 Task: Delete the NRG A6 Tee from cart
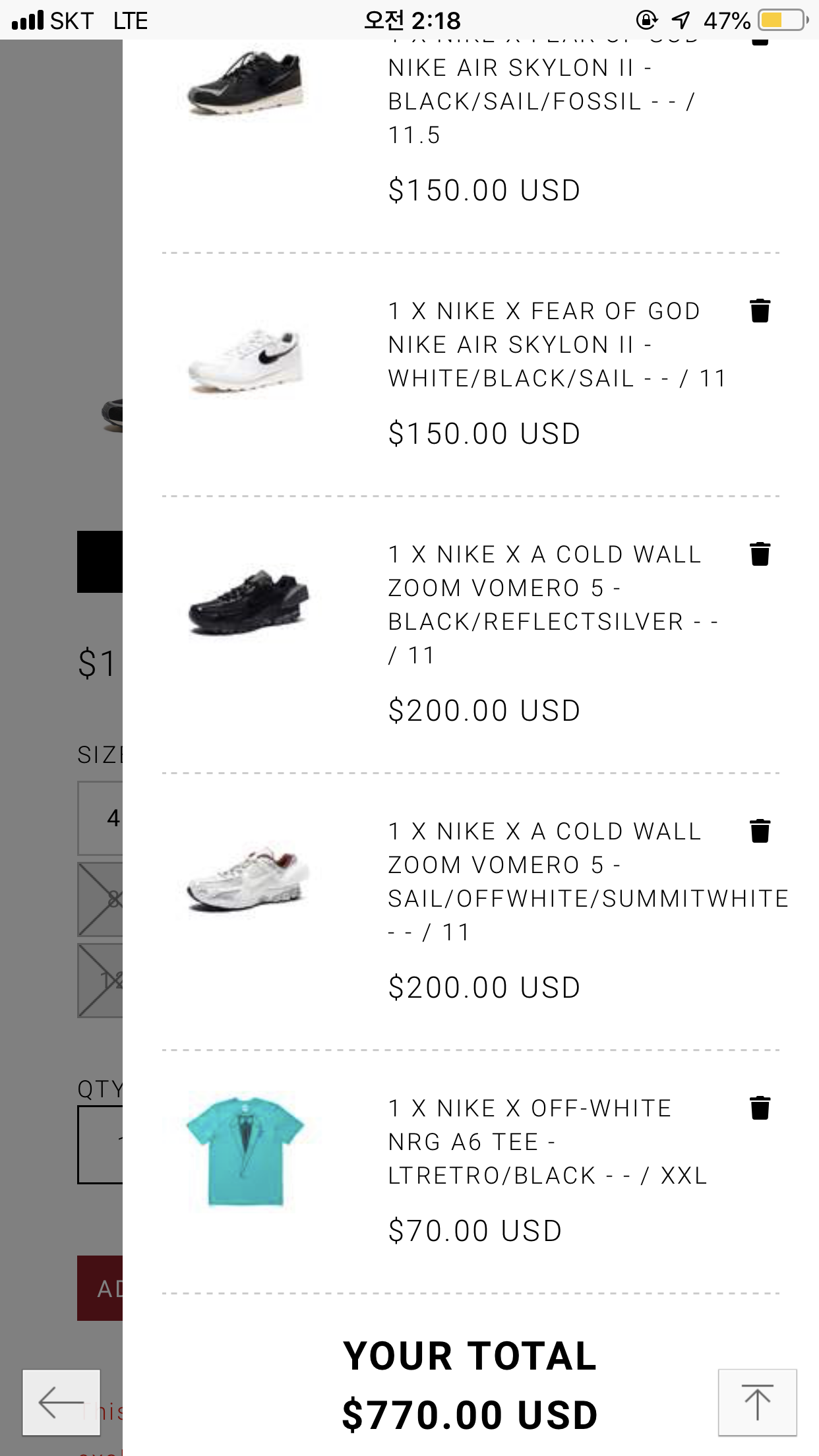760,1108
